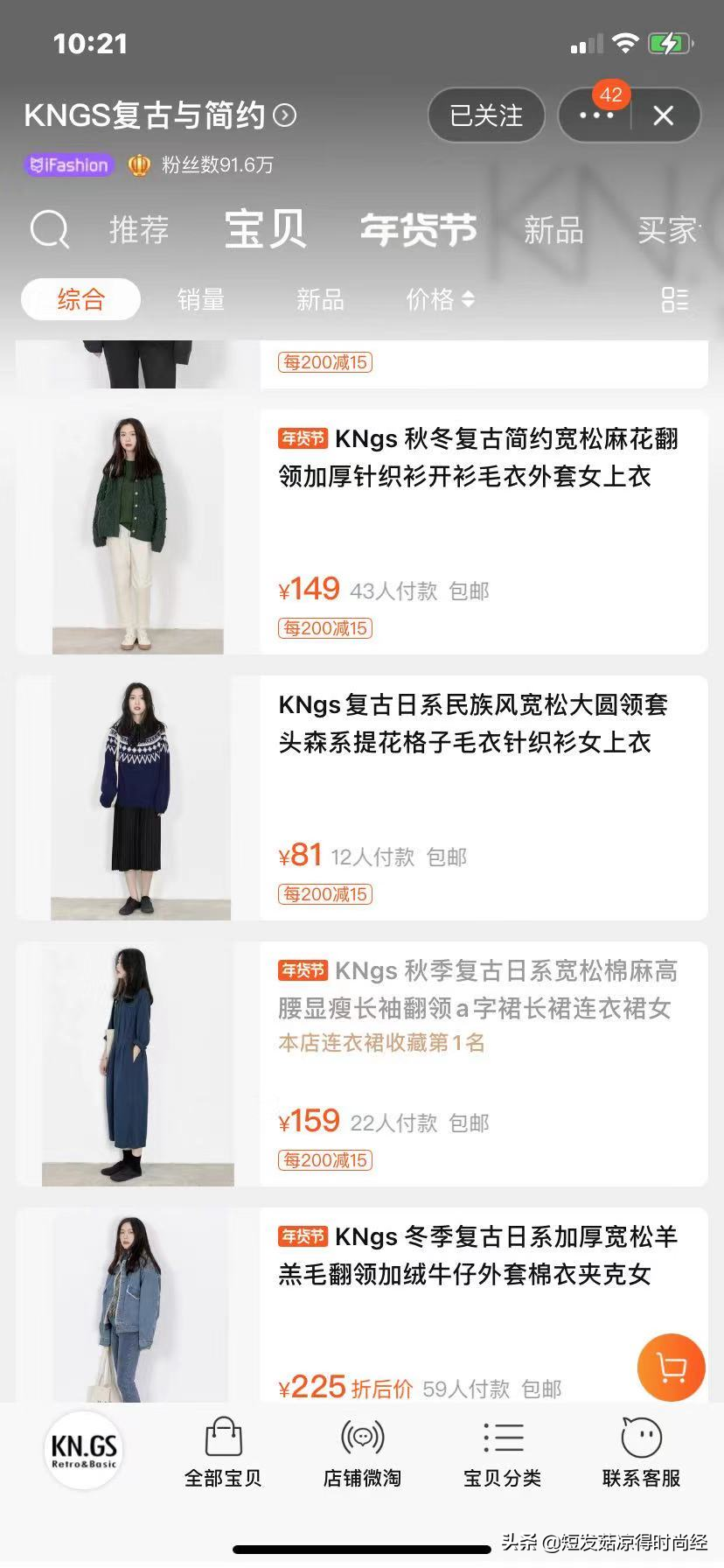Select the 综合 sort option
Viewport: 724px width, 1568px height.
(x=80, y=300)
